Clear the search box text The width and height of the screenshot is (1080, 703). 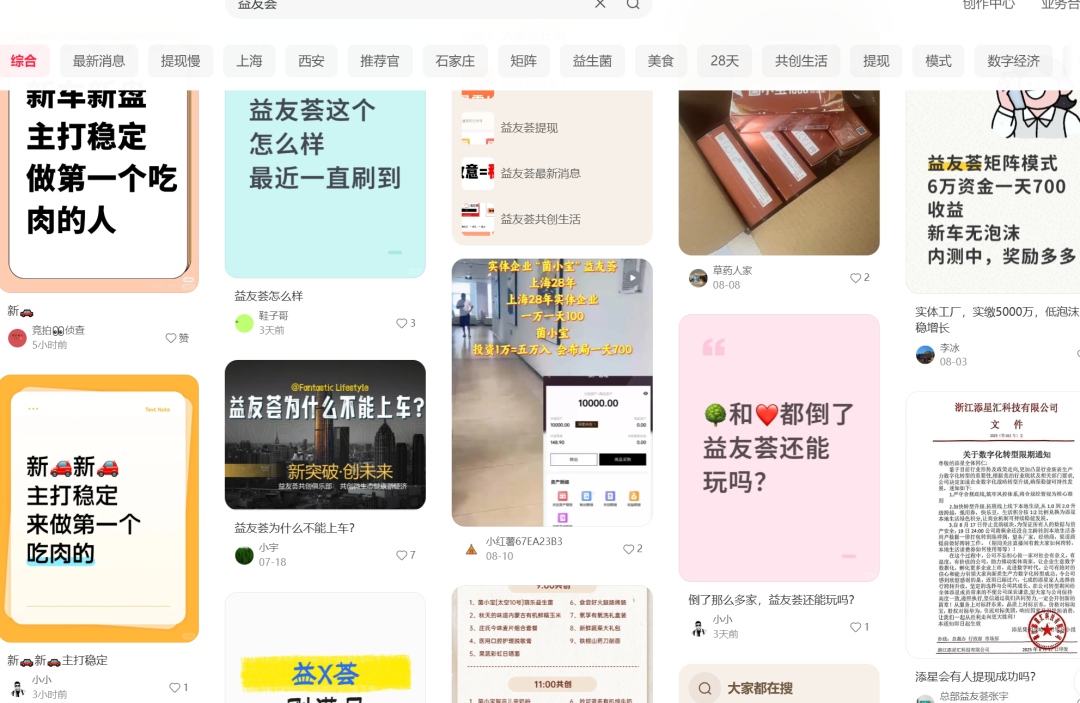pos(600,4)
